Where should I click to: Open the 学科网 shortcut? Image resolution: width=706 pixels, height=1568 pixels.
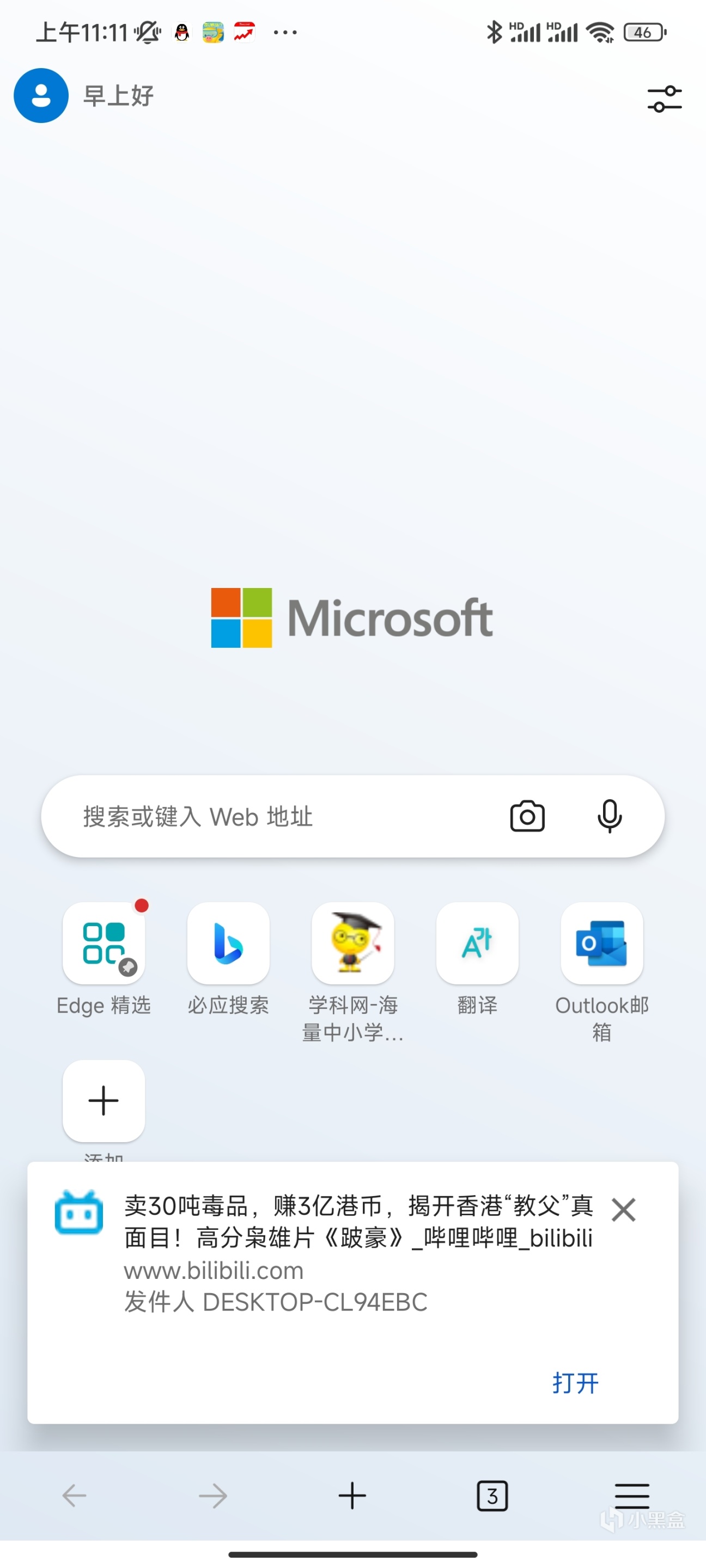point(352,944)
